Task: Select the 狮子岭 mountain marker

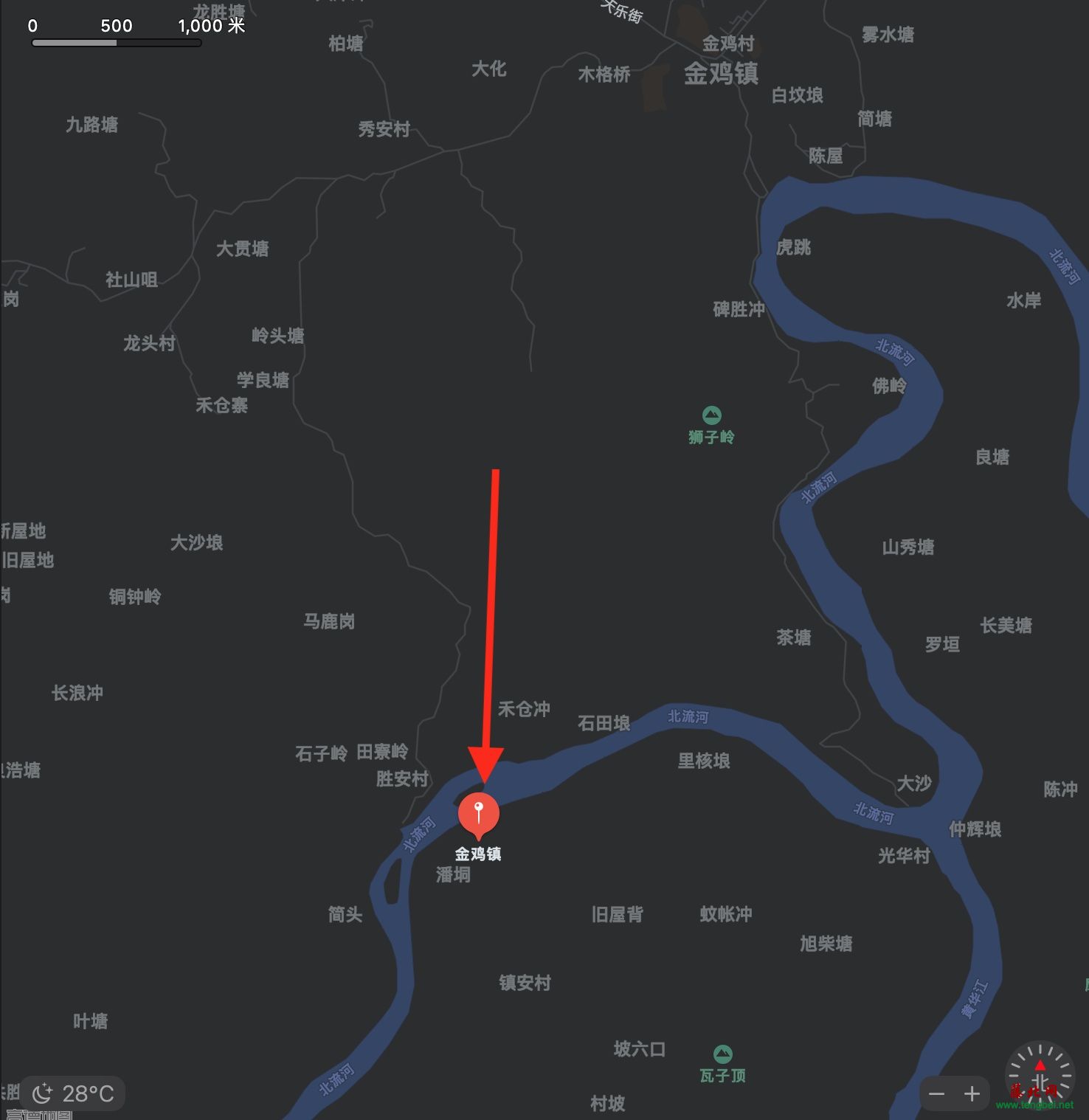Action: (711, 415)
